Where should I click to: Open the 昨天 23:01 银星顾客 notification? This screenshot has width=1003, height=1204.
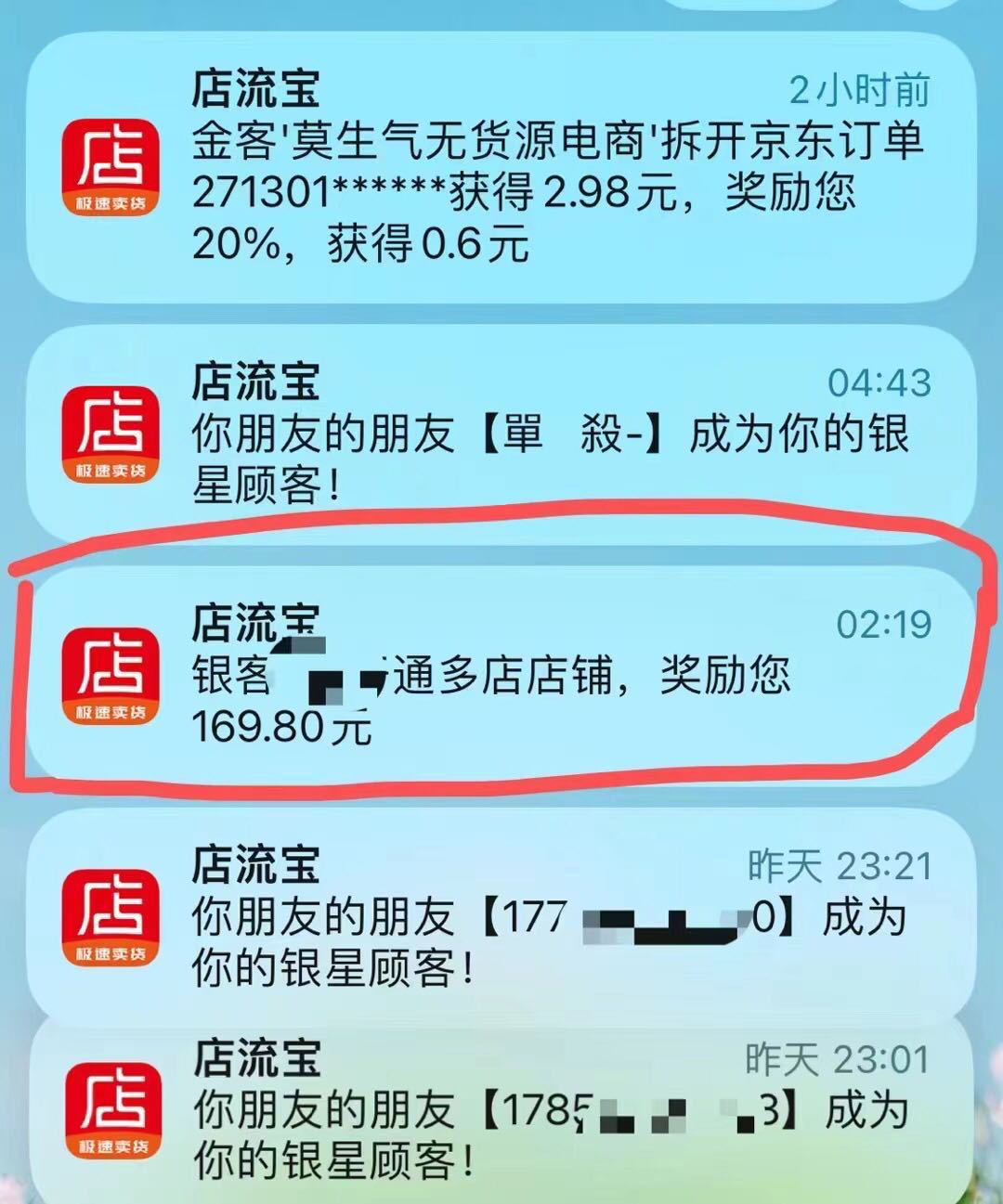click(x=501, y=1109)
